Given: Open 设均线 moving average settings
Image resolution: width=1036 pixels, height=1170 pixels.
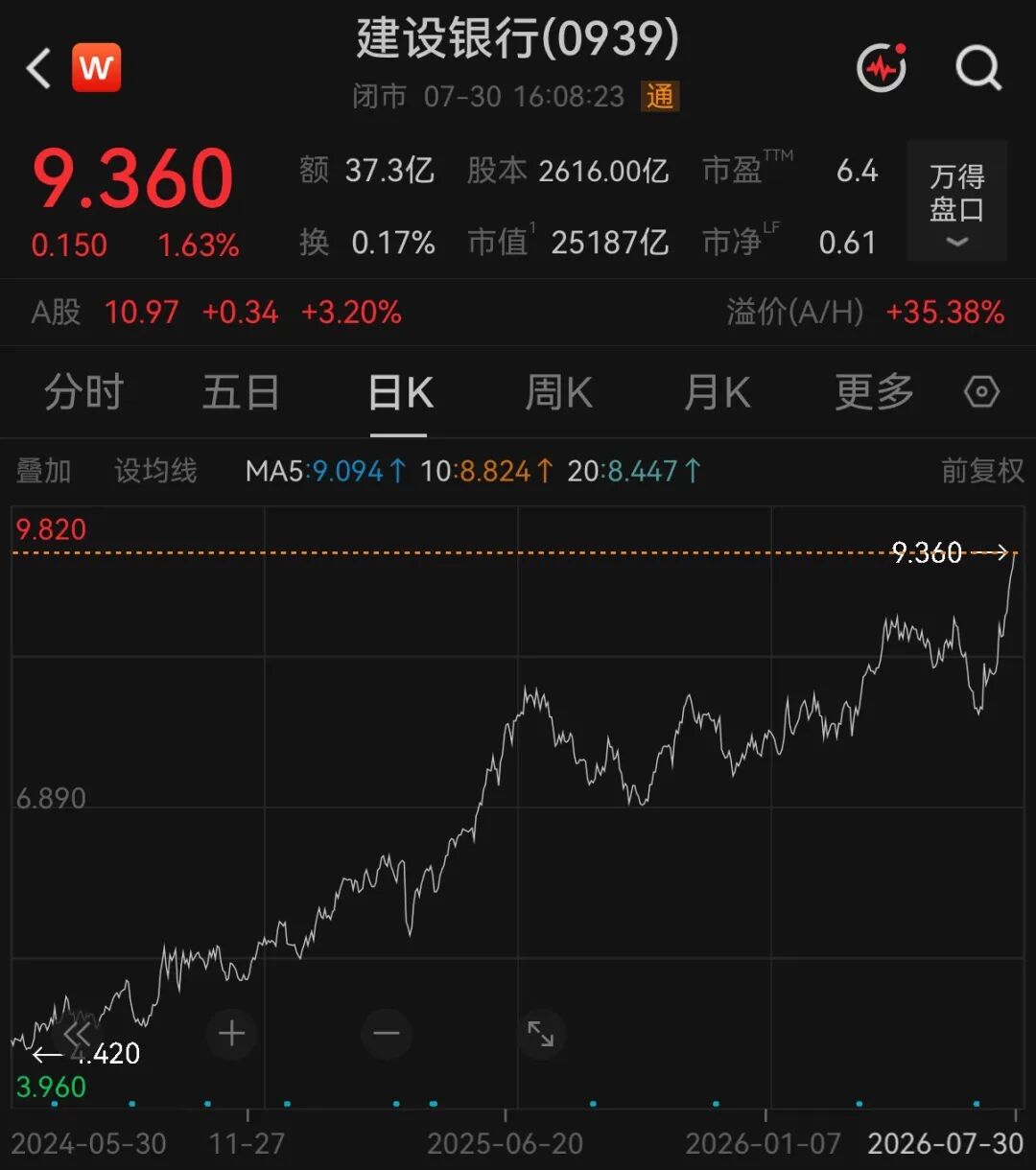Looking at the screenshot, I should [155, 471].
